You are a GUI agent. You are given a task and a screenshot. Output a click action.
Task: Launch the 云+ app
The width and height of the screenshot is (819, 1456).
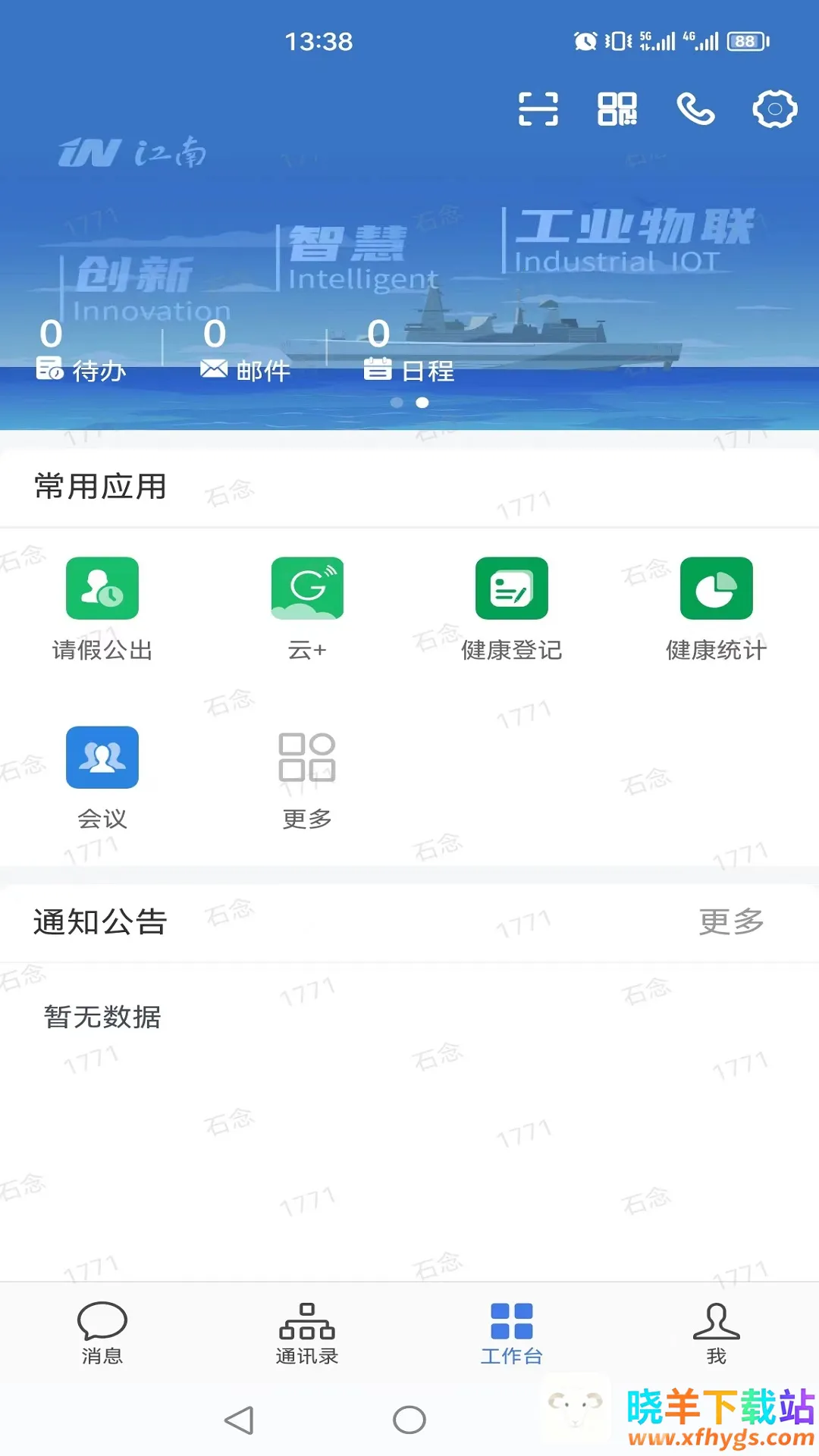[307, 608]
